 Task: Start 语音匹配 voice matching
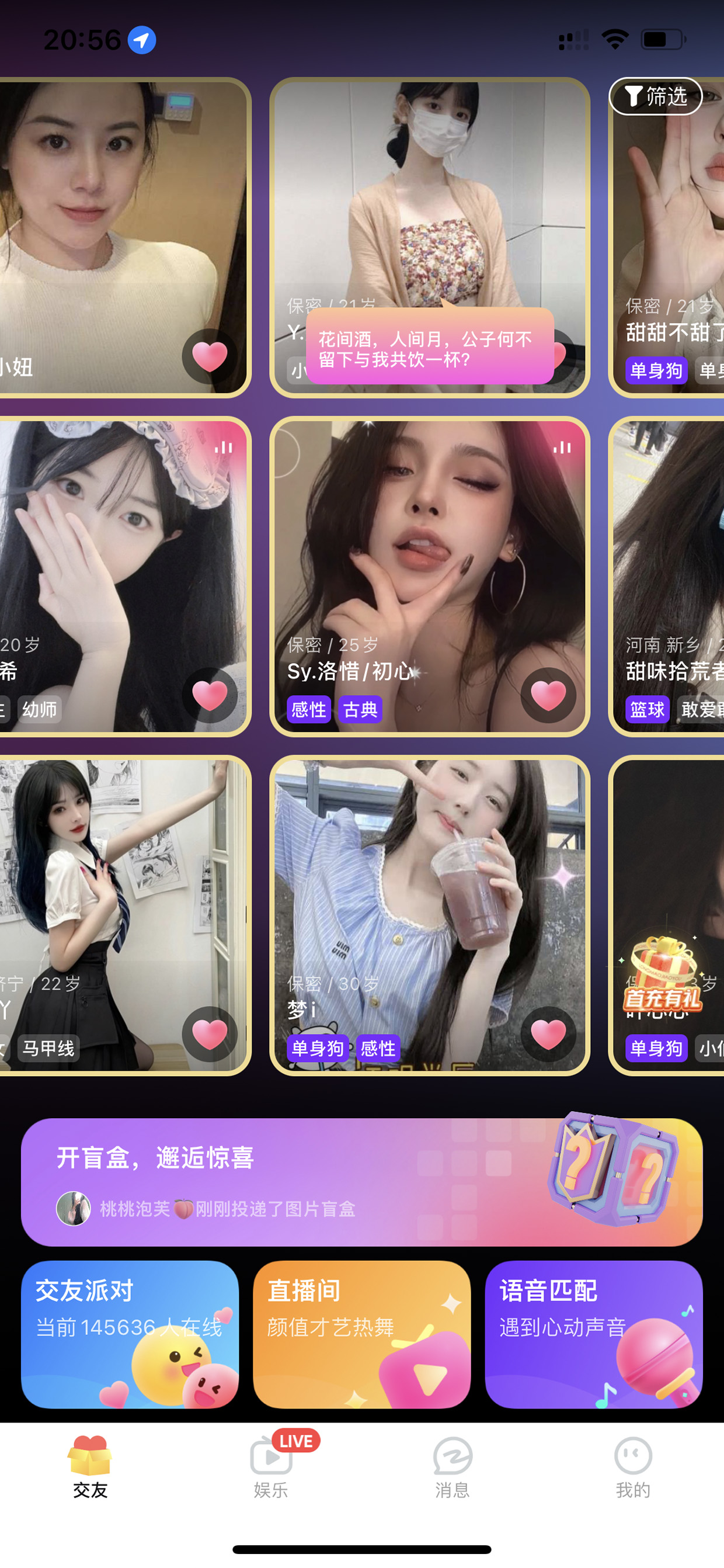click(x=594, y=1334)
